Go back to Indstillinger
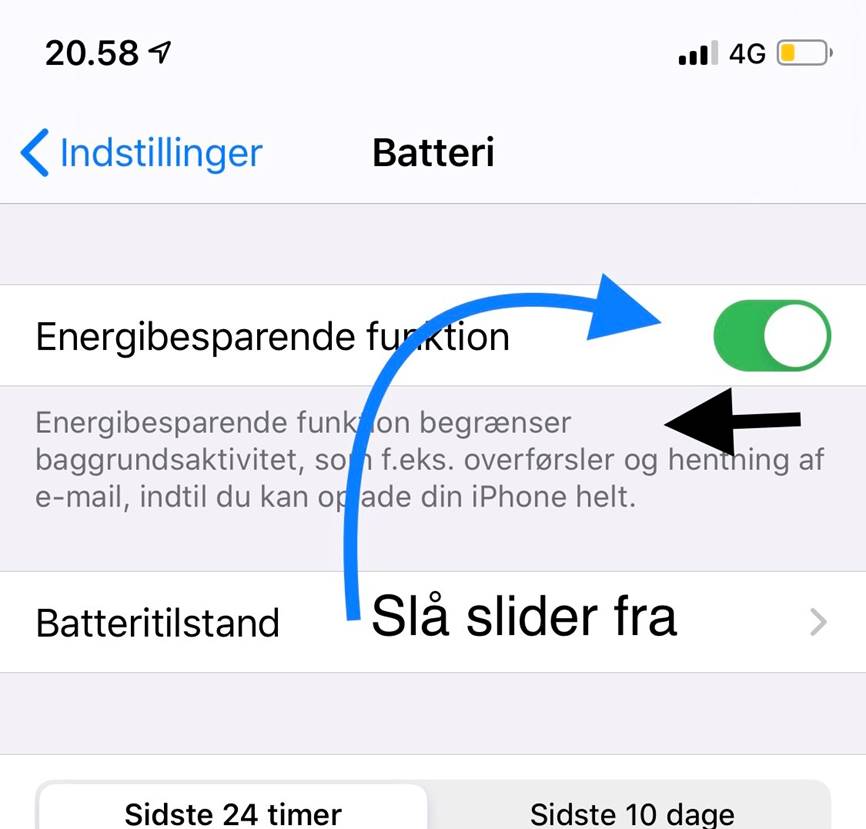 (141, 154)
